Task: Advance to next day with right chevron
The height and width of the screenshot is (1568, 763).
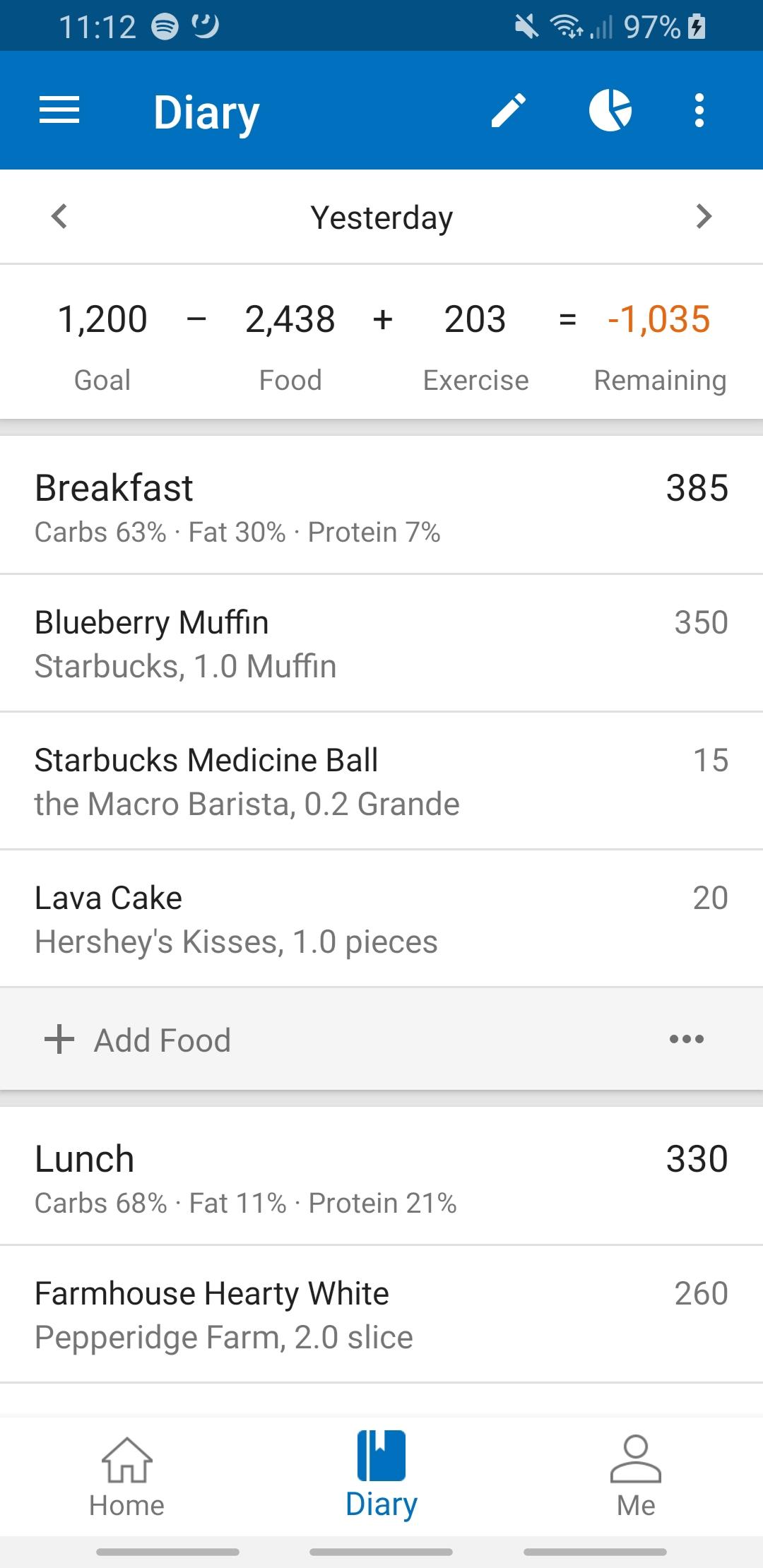Action: pos(704,217)
